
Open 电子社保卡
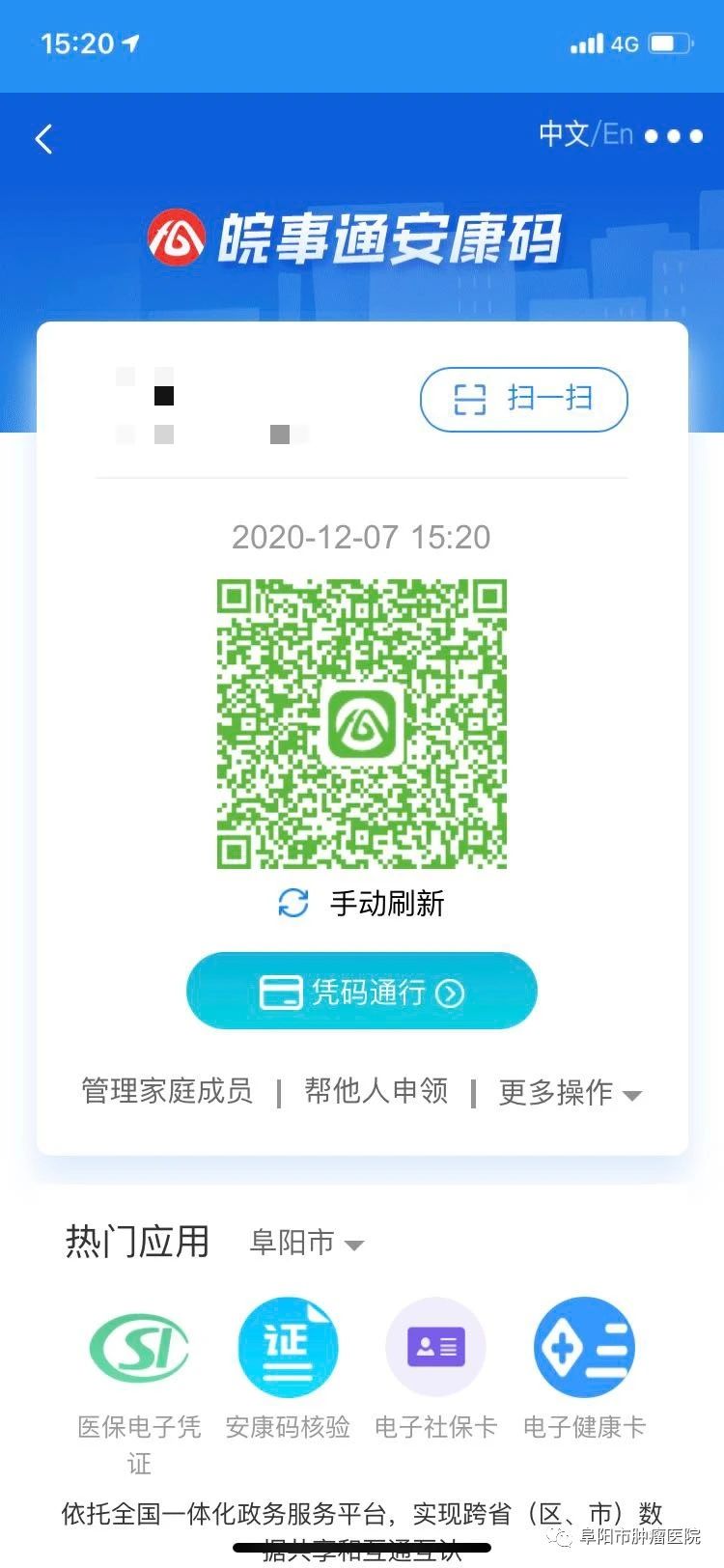436,1347
